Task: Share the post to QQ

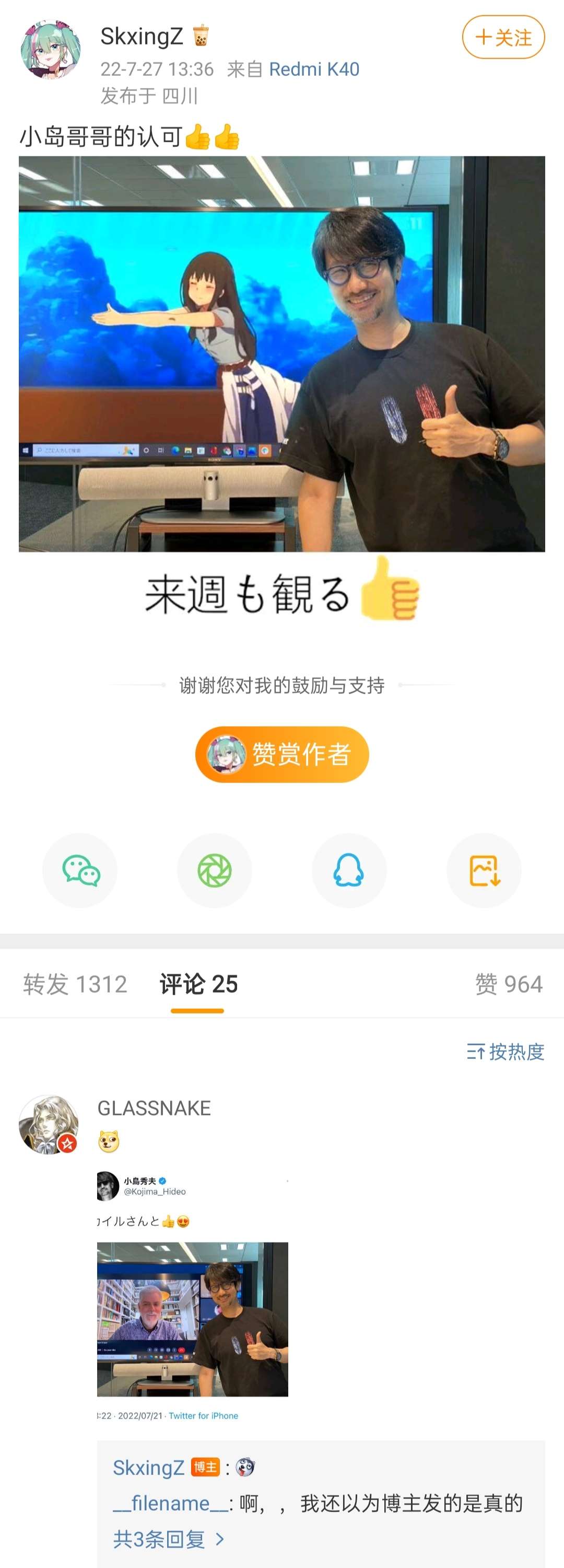Action: (349, 870)
